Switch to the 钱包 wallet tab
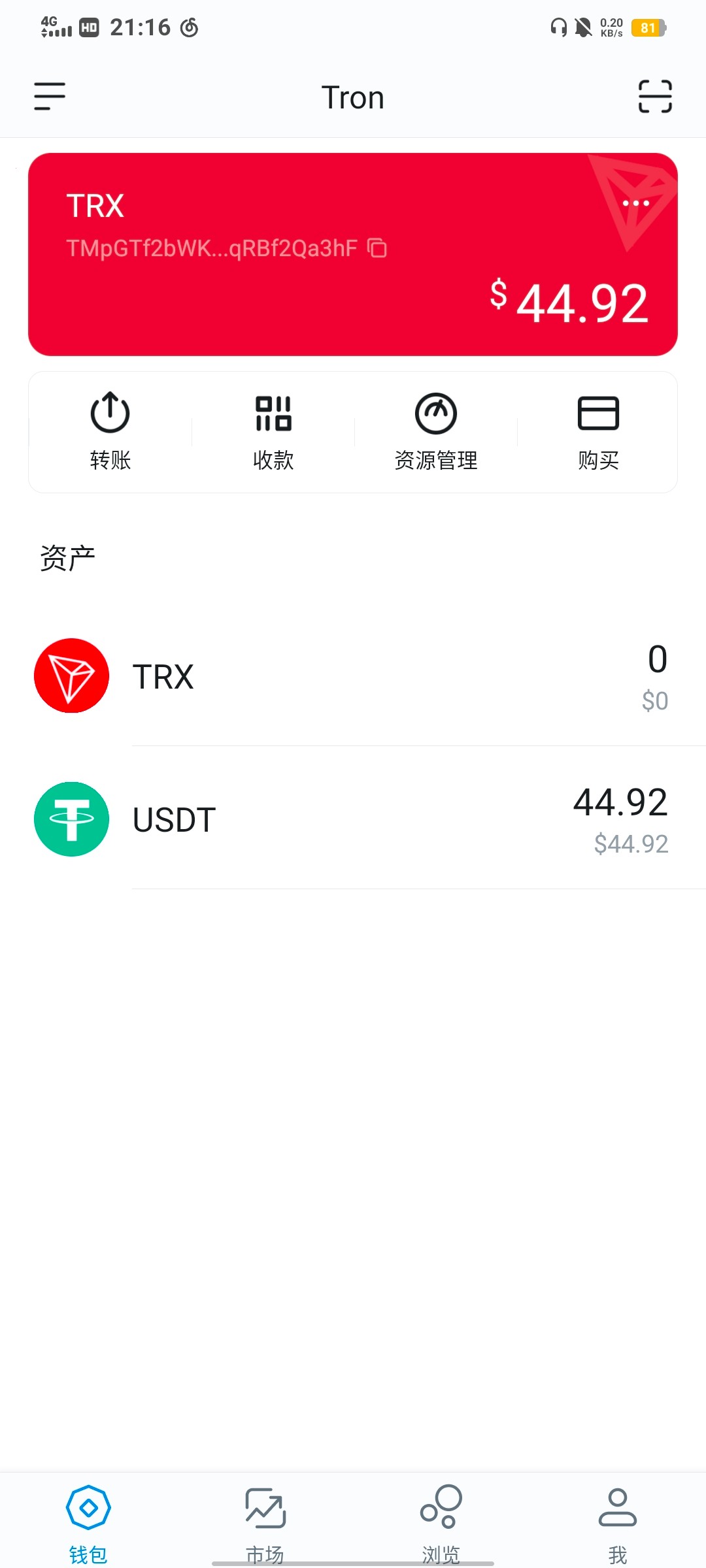 point(88,1522)
